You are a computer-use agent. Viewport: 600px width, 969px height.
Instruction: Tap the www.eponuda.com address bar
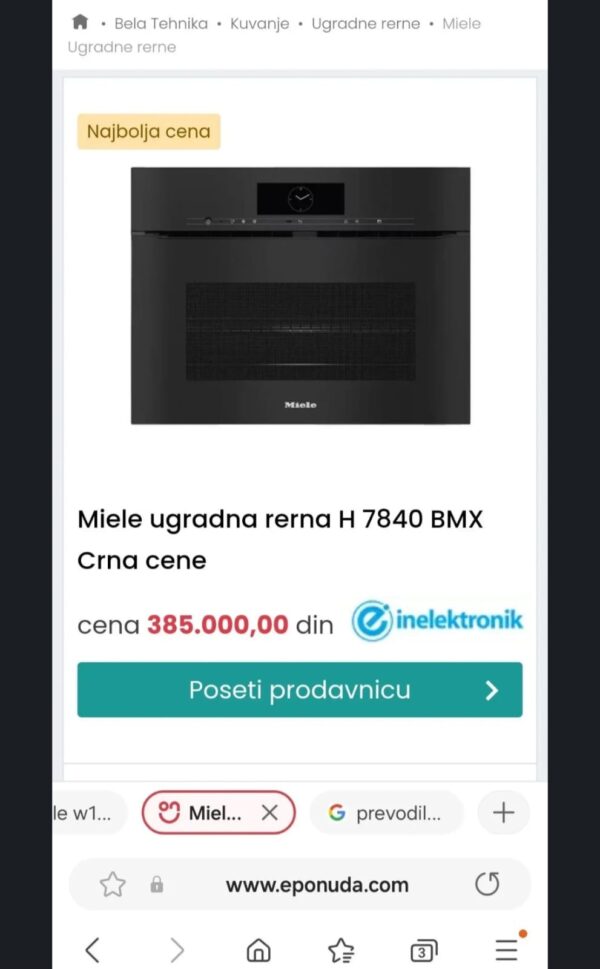click(x=317, y=884)
